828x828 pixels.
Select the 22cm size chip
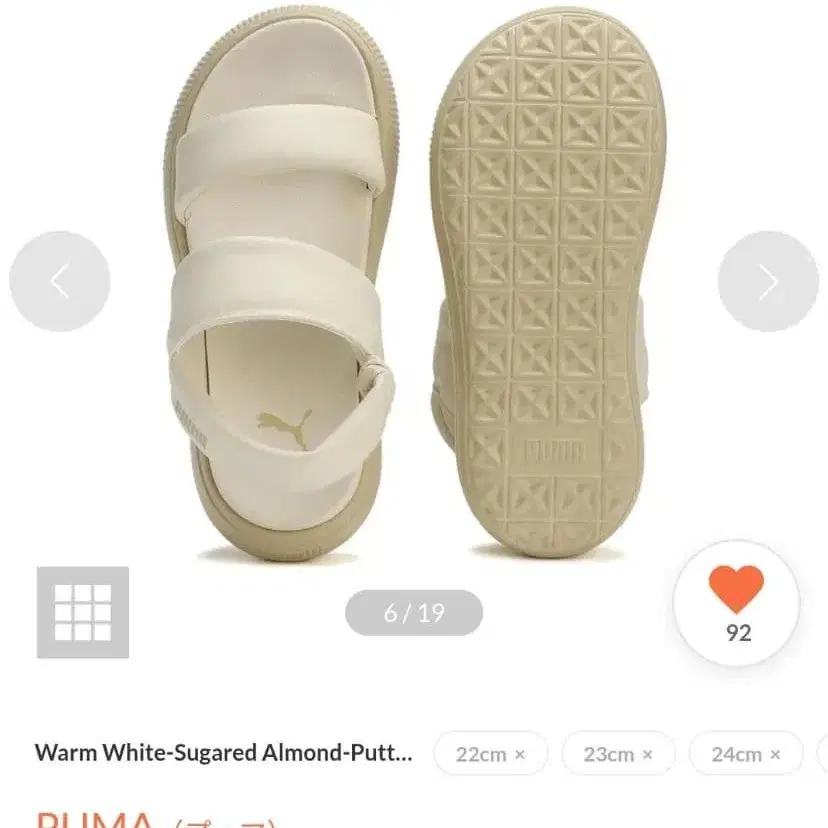(x=491, y=754)
